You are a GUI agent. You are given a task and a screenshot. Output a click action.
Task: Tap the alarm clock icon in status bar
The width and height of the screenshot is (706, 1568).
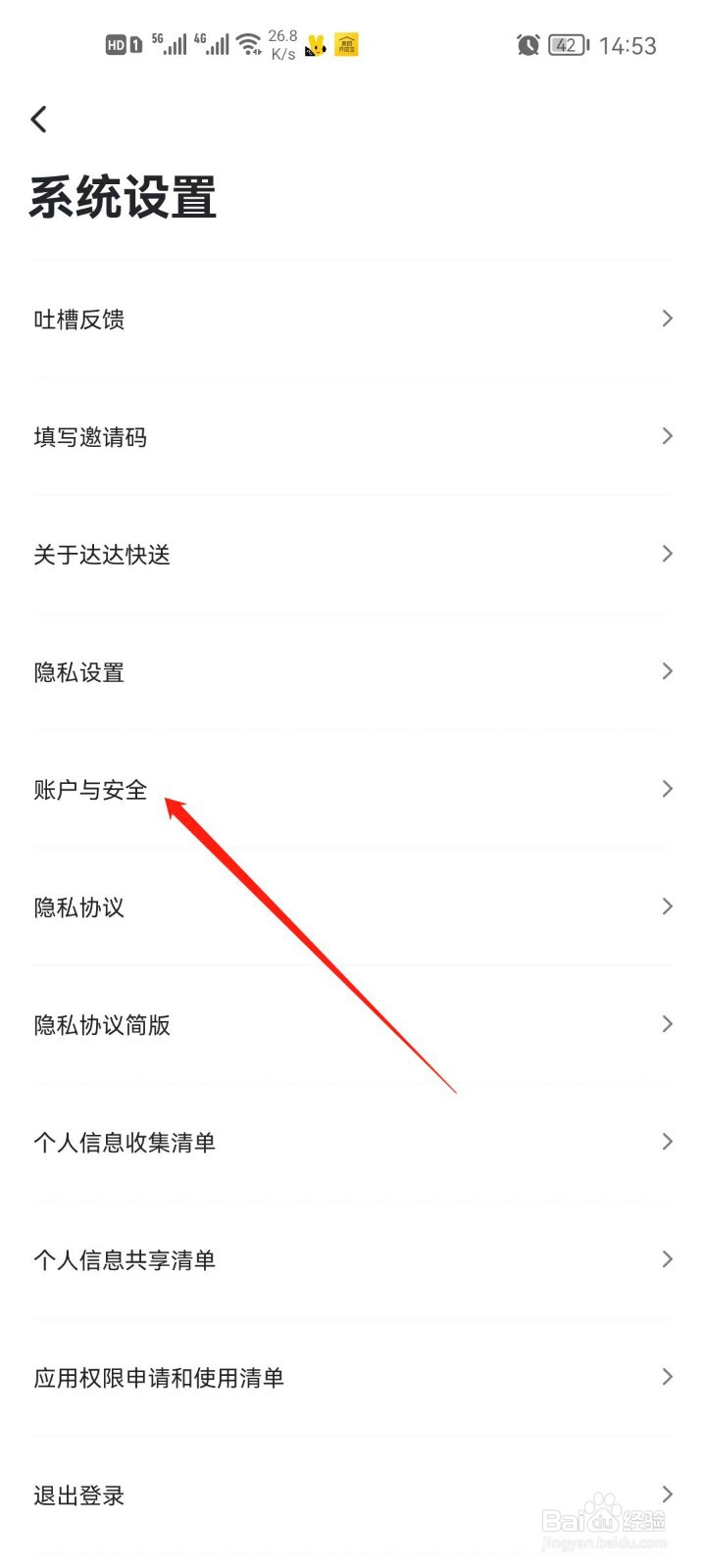coord(528,45)
